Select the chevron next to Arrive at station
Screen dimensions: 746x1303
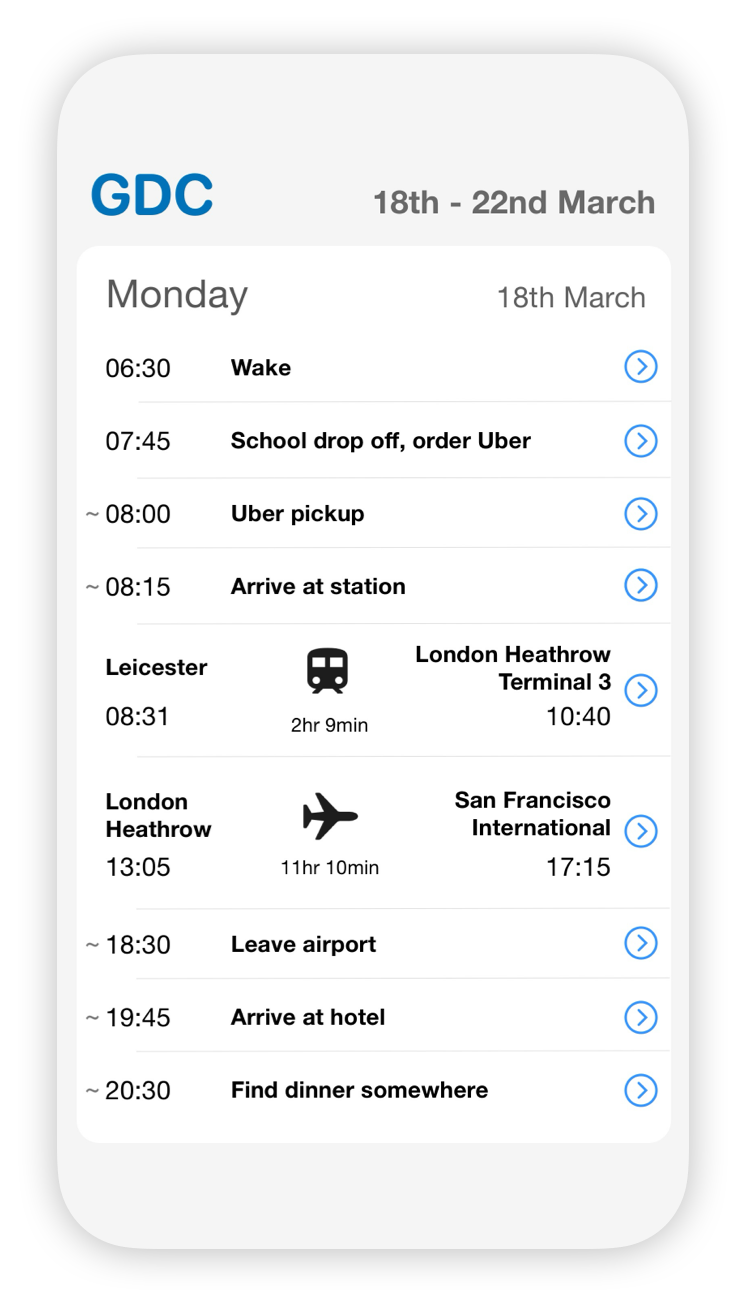point(641,585)
